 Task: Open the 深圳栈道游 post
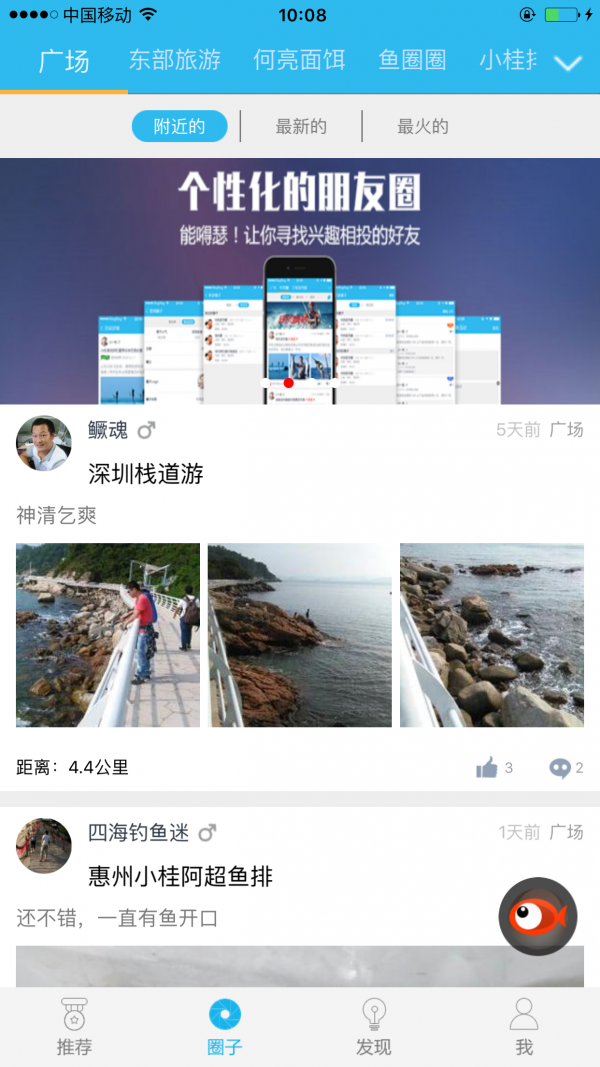(x=146, y=474)
